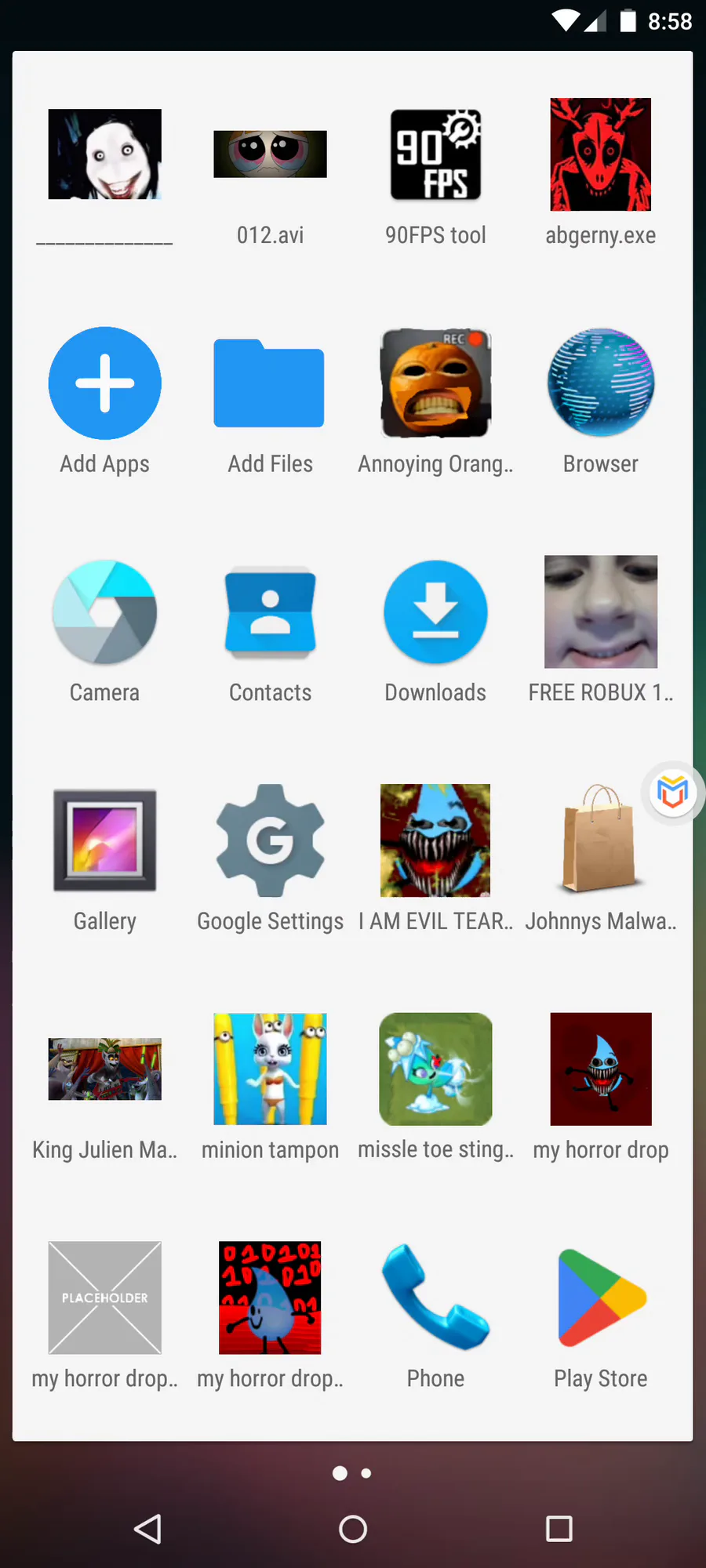Go to the home screen
This screenshot has width=706, height=1568.
click(353, 1529)
